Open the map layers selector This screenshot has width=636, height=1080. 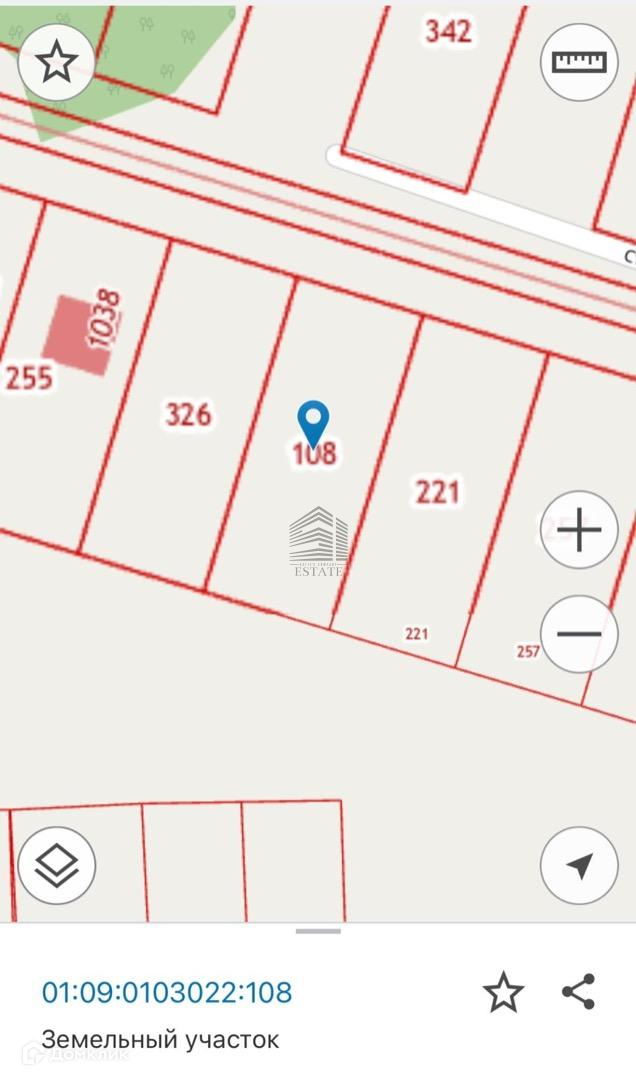click(57, 866)
